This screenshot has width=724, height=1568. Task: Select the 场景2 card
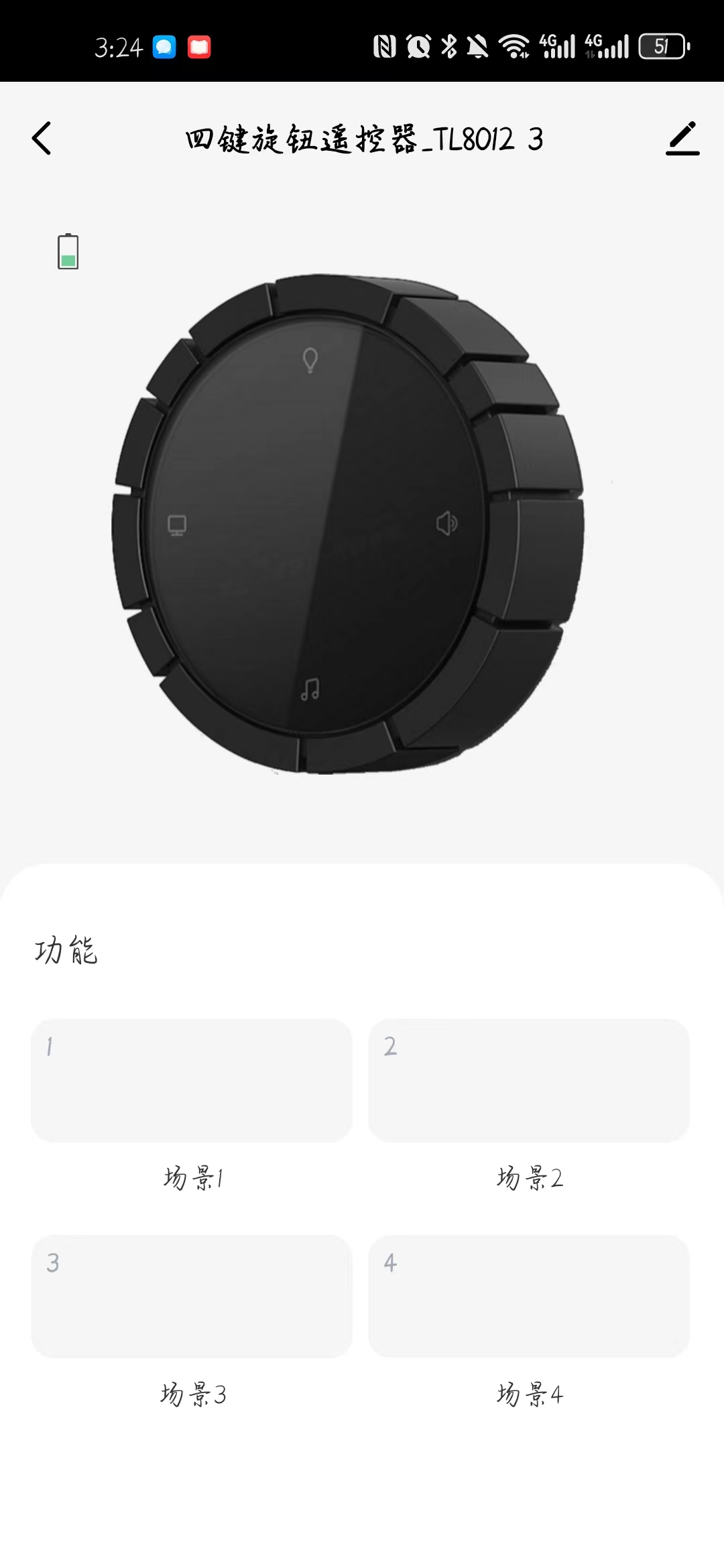pos(529,1080)
